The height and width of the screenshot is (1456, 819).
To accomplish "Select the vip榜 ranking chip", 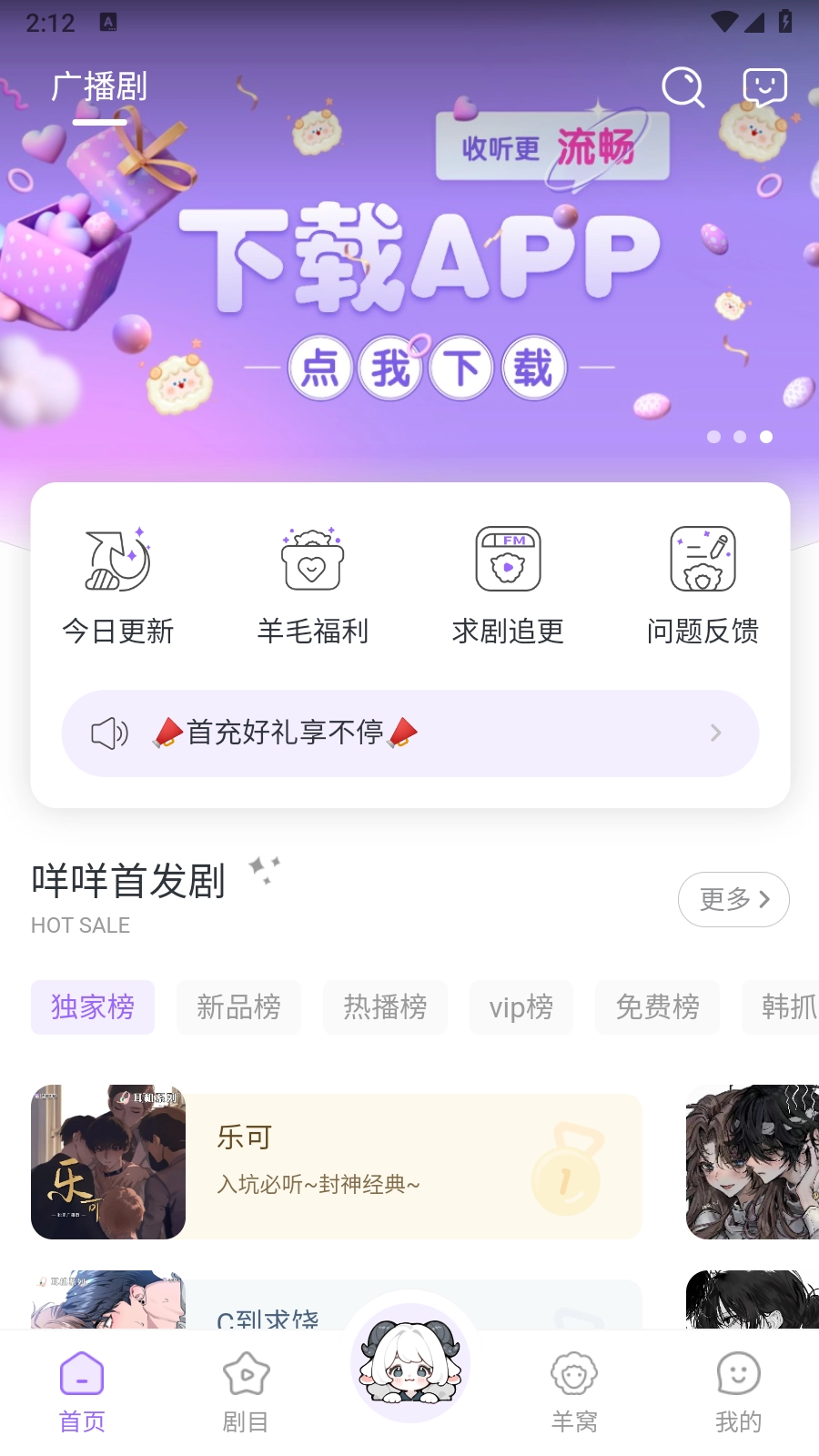I will tap(521, 1007).
